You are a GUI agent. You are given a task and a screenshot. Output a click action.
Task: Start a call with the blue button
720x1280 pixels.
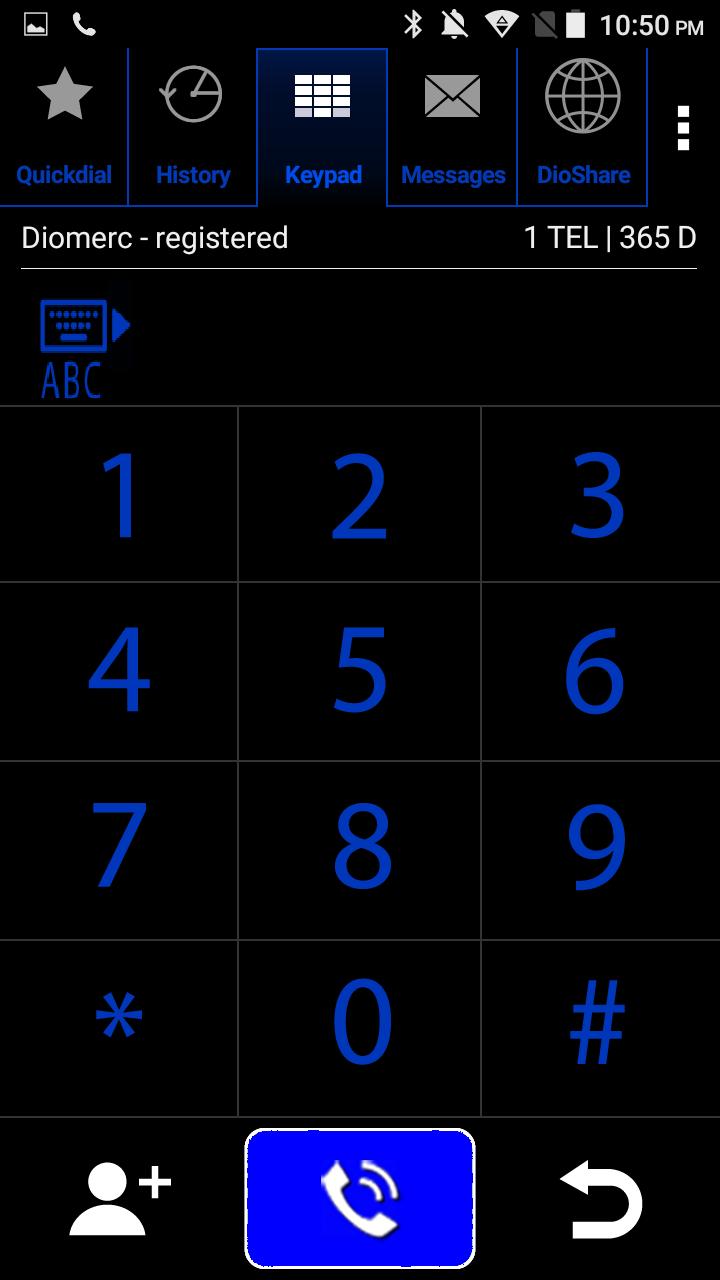[x=360, y=1197]
